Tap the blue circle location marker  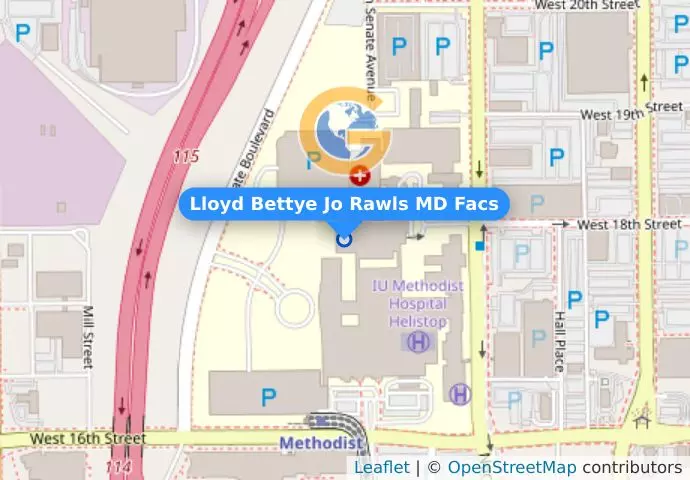[345, 239]
